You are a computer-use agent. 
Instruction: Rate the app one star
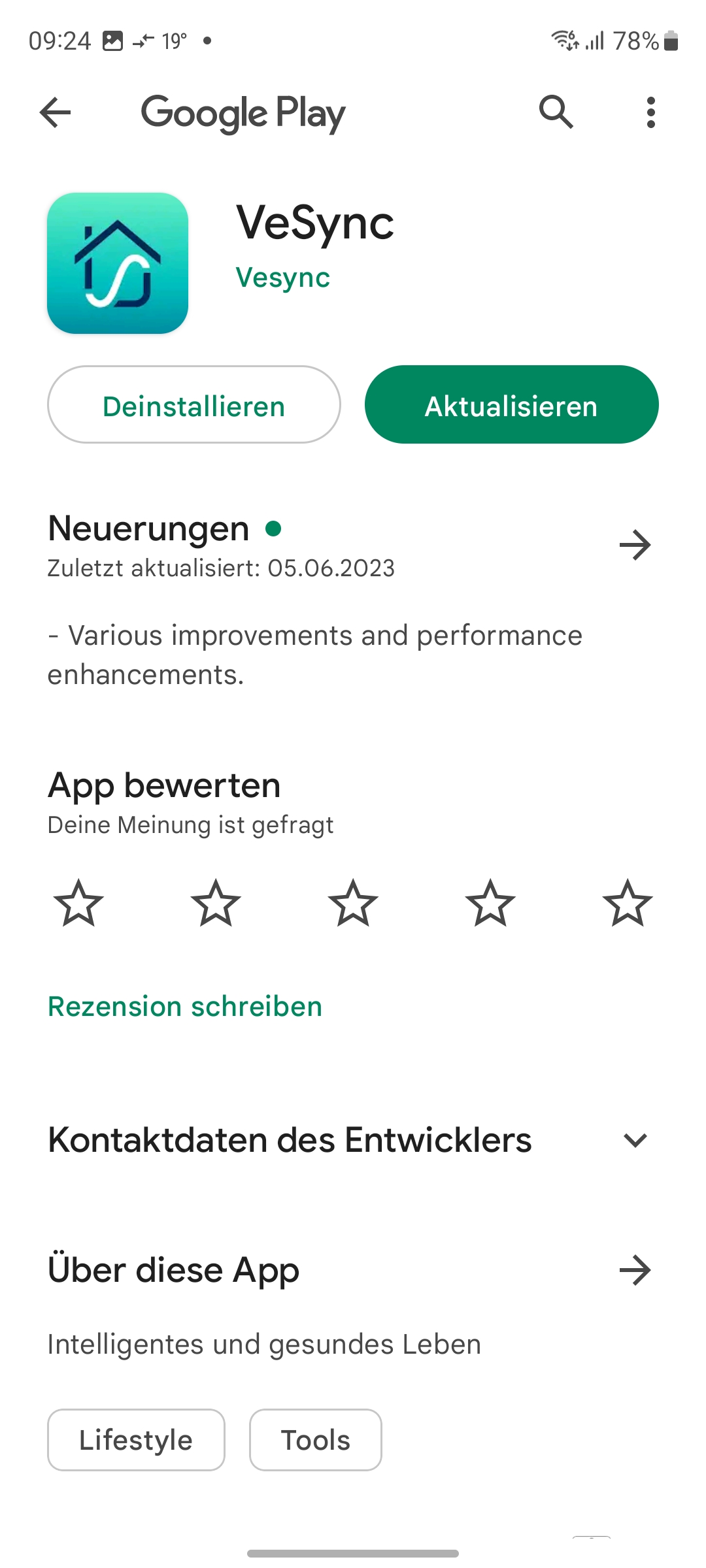click(78, 904)
